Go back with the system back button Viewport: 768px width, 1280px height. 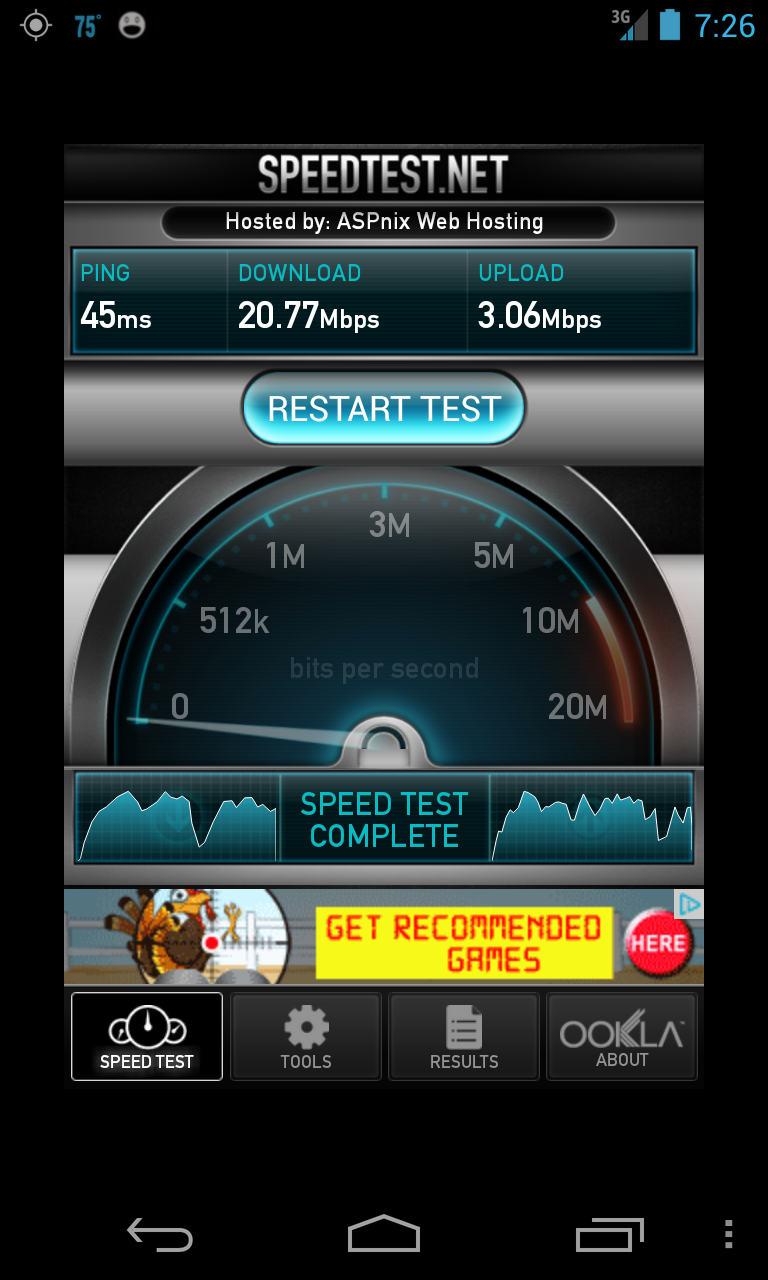pos(160,1234)
